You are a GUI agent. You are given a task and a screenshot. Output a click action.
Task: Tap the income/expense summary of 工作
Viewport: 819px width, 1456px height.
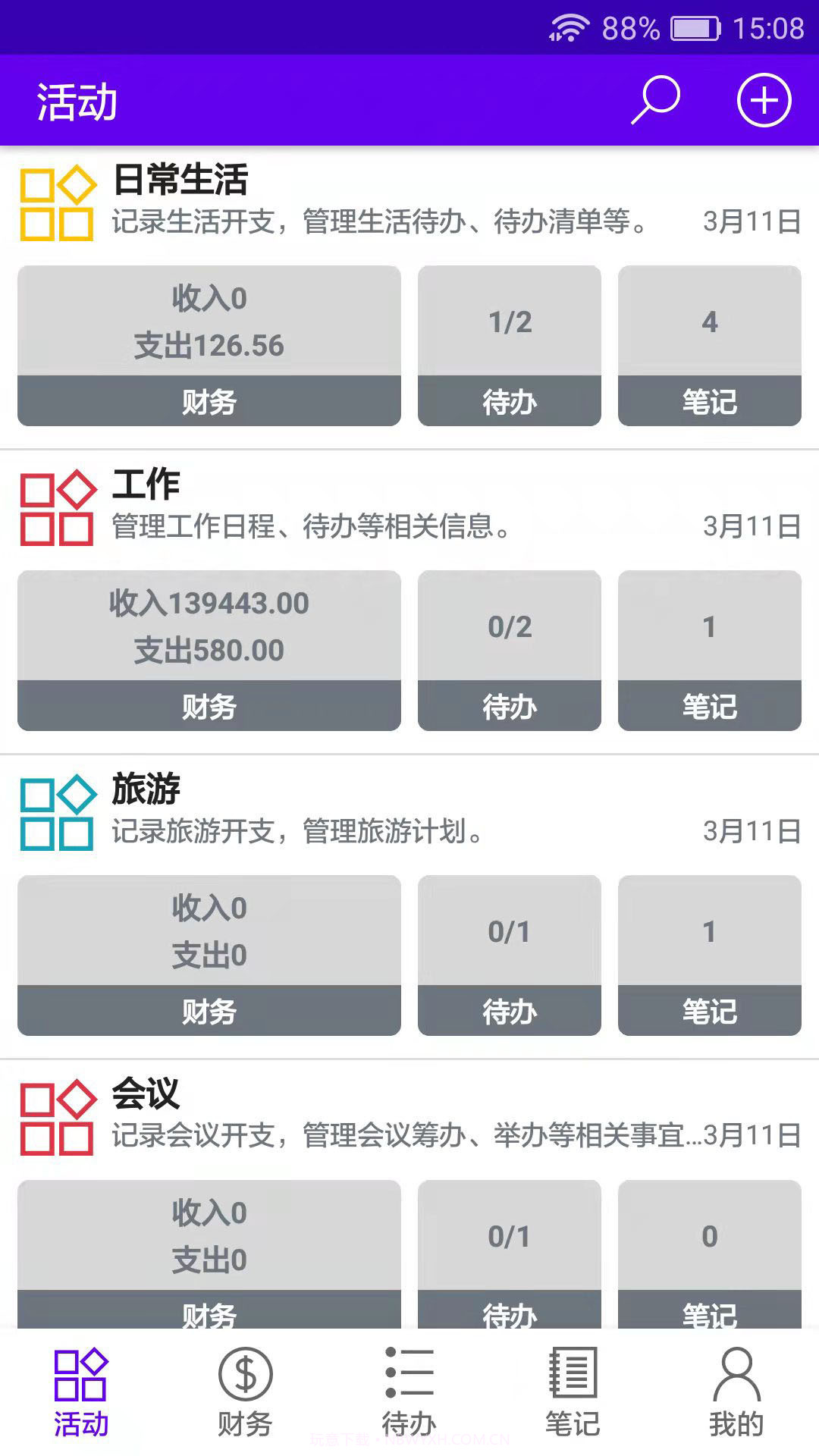pyautogui.click(x=209, y=627)
